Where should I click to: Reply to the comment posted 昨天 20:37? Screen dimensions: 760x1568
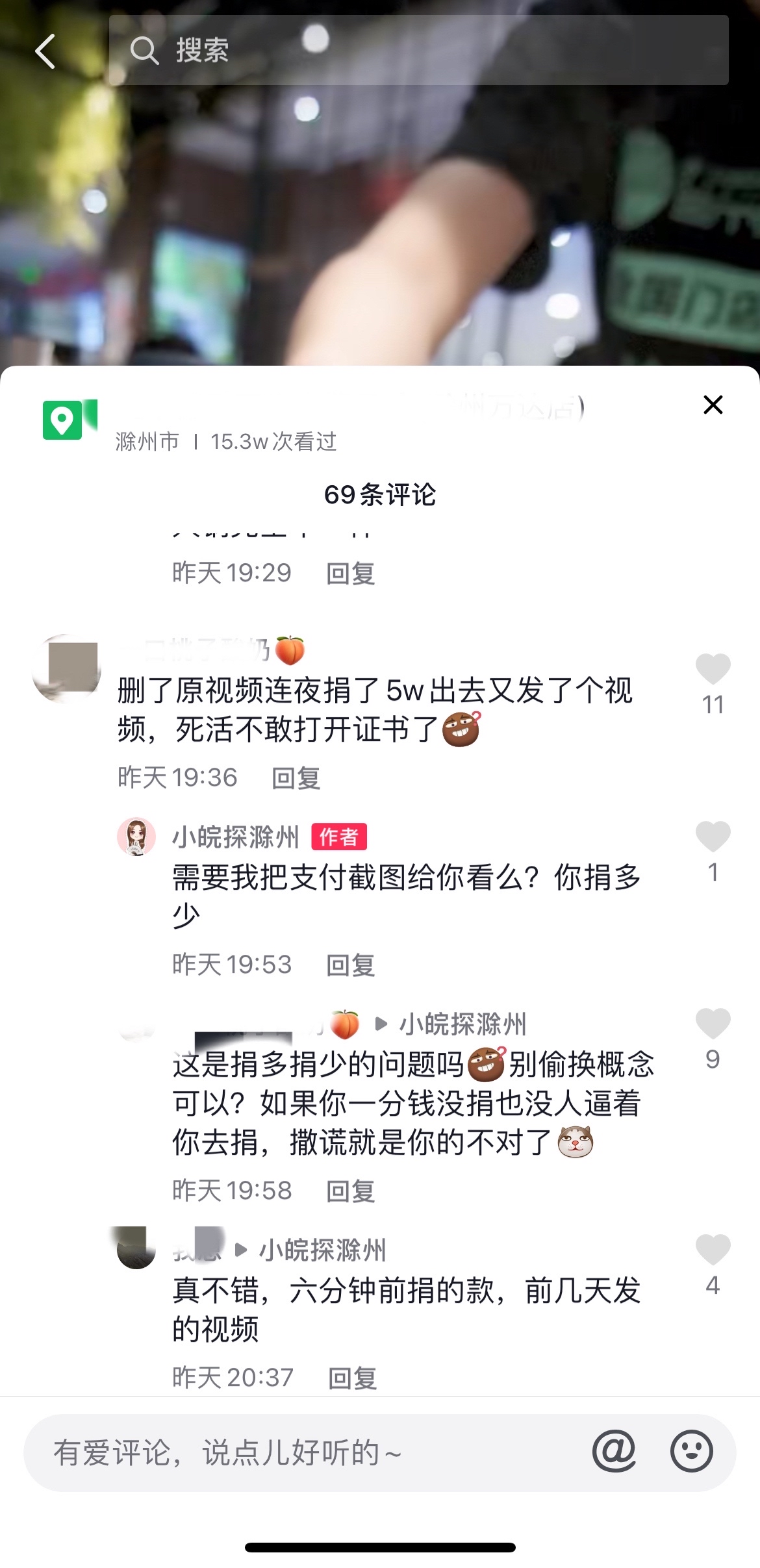coord(353,1378)
